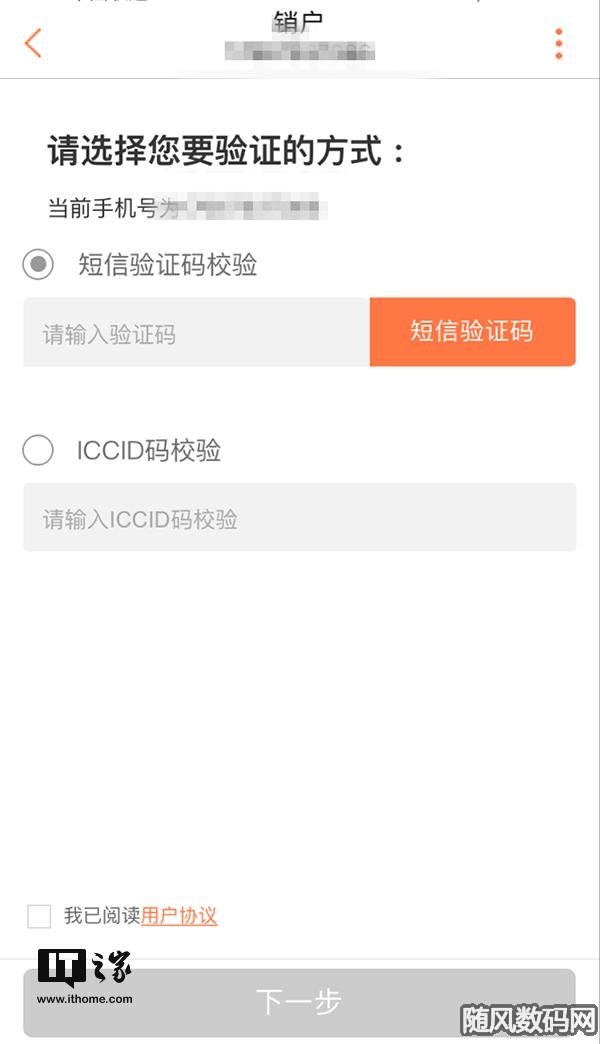The height and width of the screenshot is (1044, 600).
Task: Go back with the orange arrow
Action: pos(33,43)
